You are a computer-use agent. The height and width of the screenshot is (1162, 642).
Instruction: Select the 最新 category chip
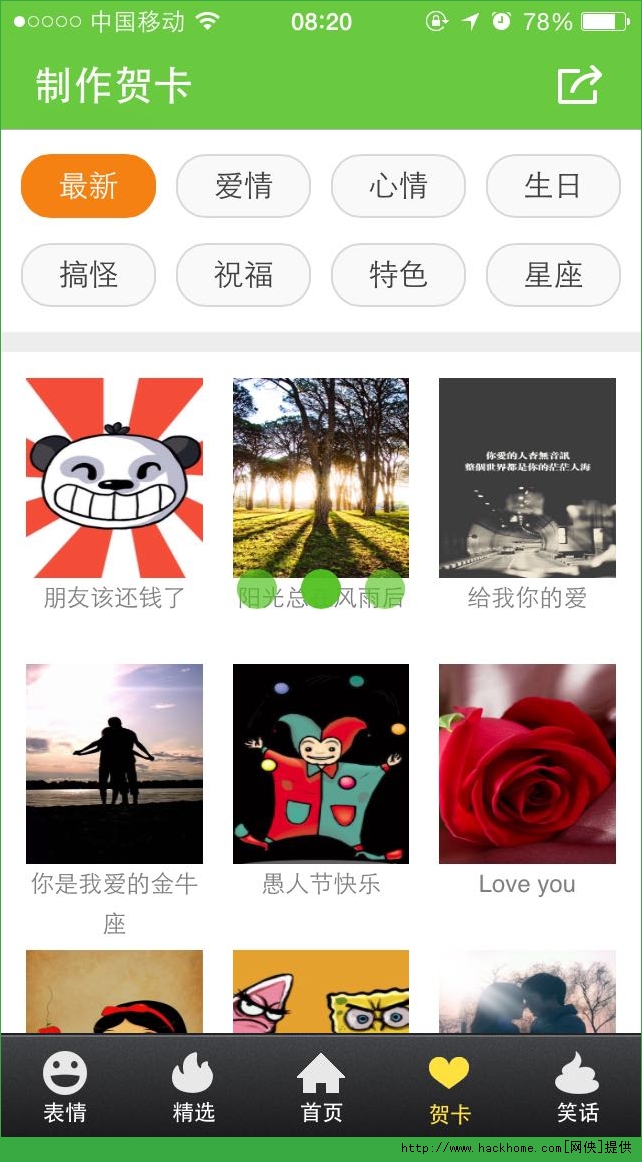click(89, 186)
